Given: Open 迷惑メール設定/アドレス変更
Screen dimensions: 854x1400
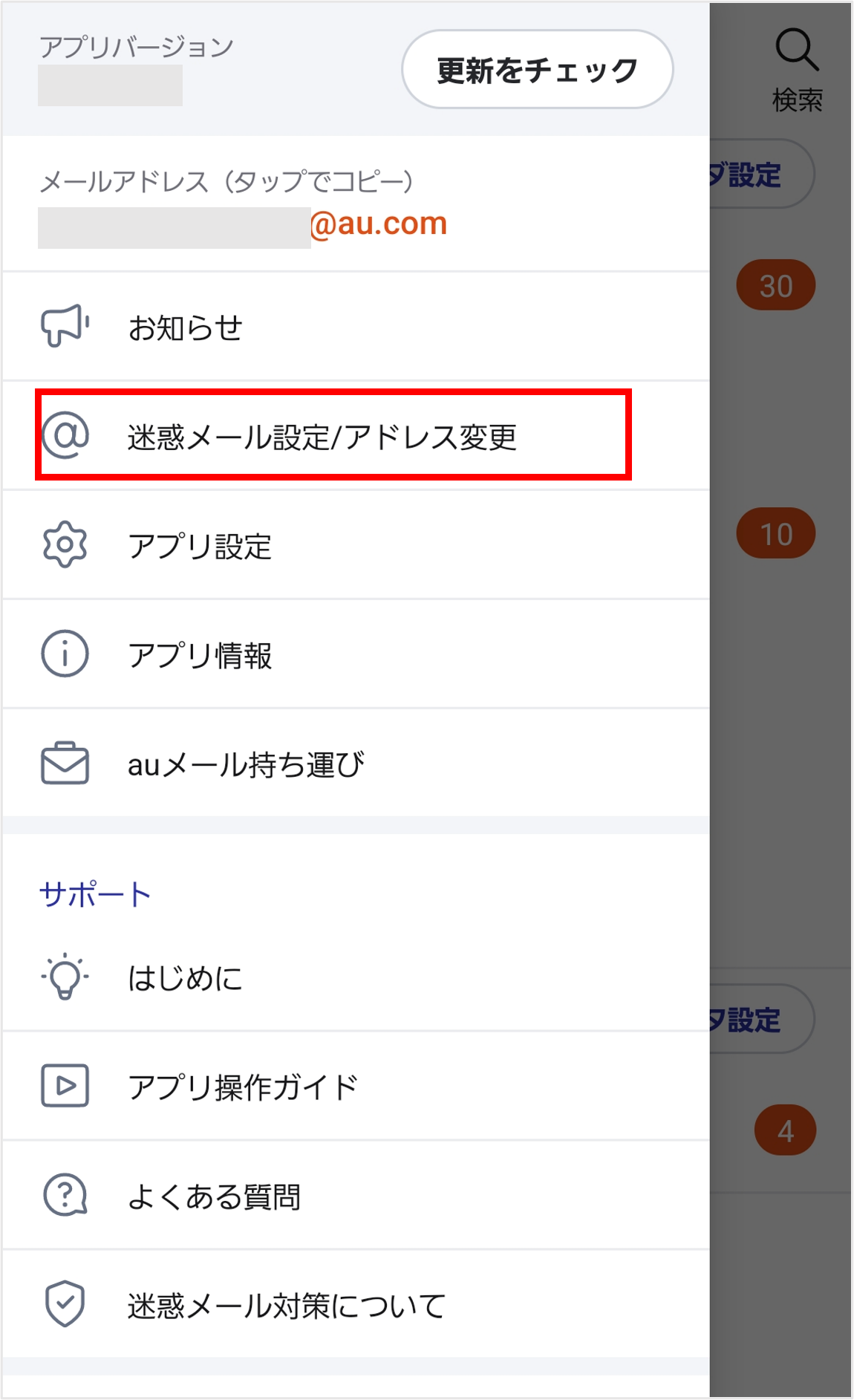Looking at the screenshot, I should pos(322,437).
